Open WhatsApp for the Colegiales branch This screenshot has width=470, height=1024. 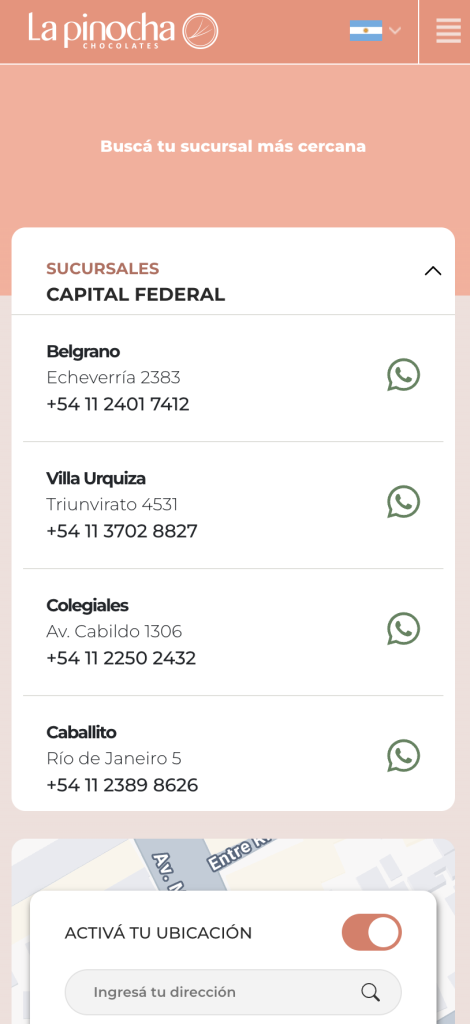point(403,629)
